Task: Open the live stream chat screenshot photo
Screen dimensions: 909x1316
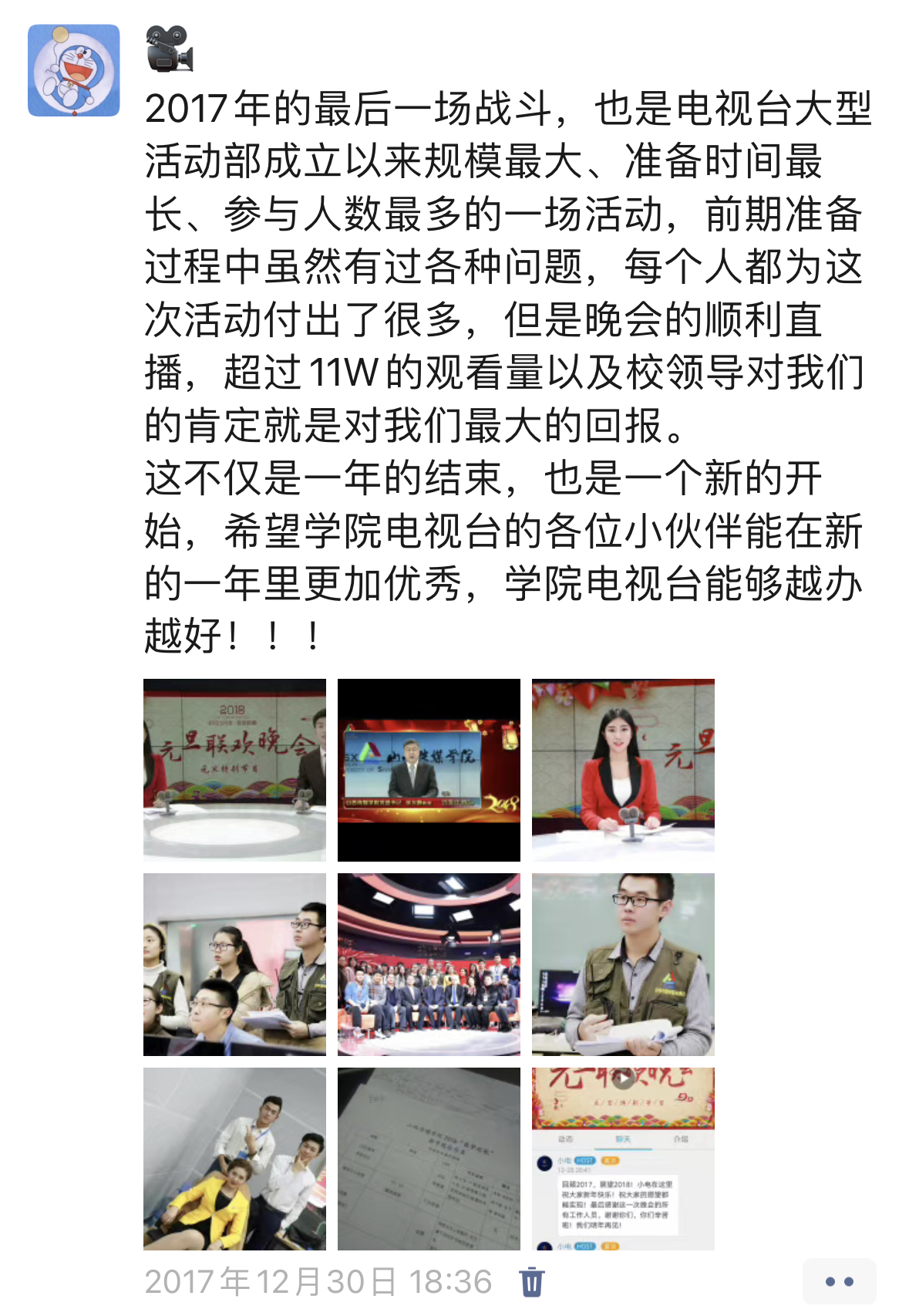Action: 623,1159
